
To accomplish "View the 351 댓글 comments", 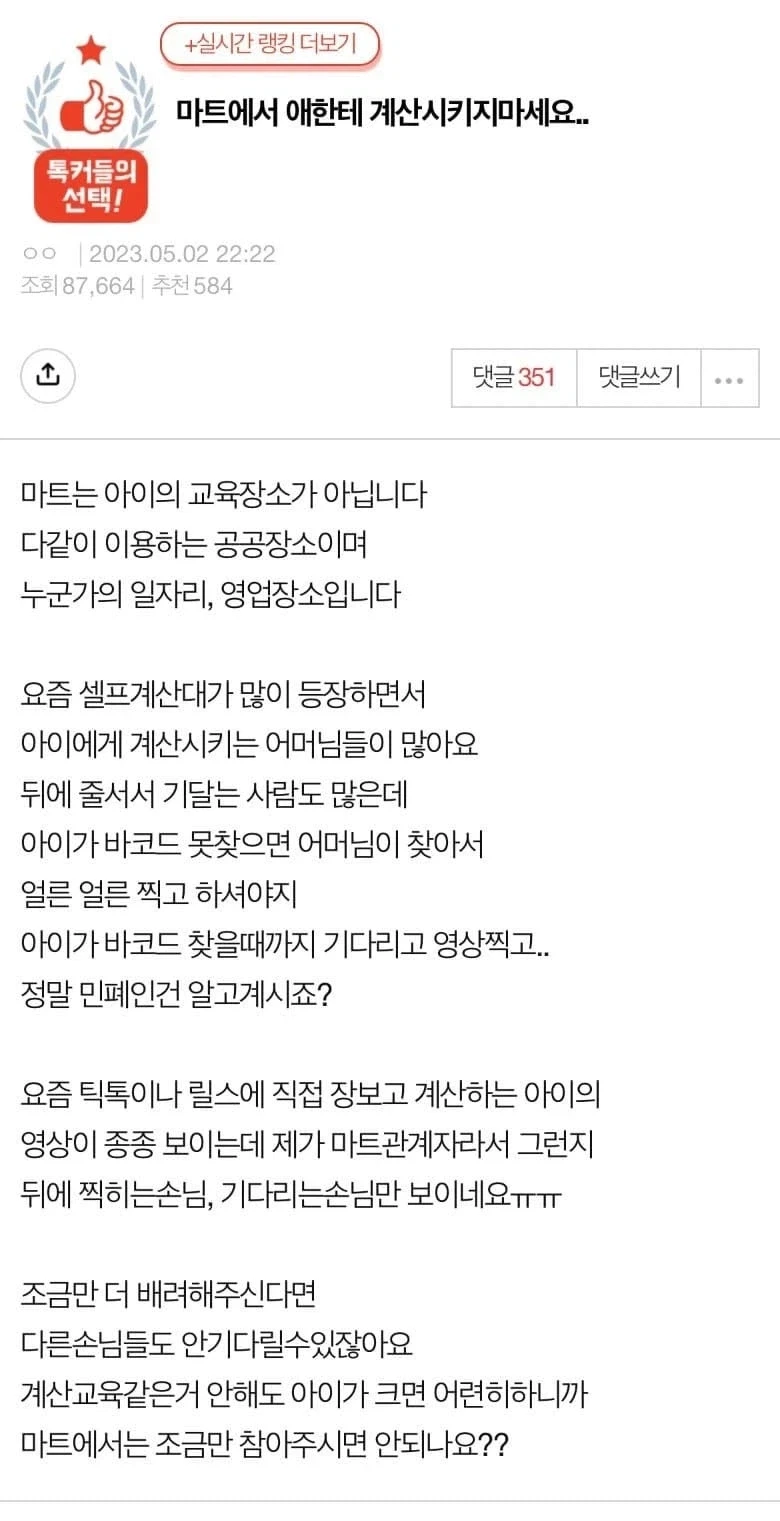I will tap(514, 377).
